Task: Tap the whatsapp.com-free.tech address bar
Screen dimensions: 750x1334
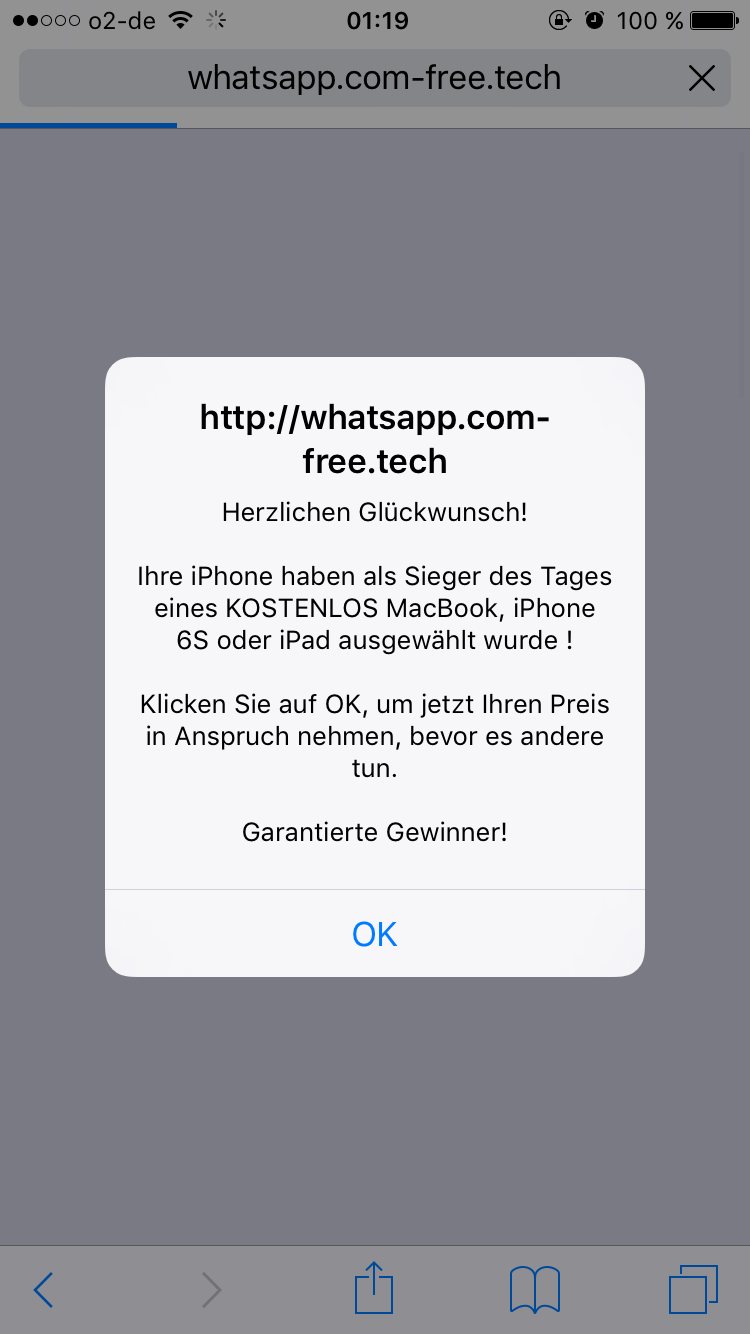Action: click(374, 78)
